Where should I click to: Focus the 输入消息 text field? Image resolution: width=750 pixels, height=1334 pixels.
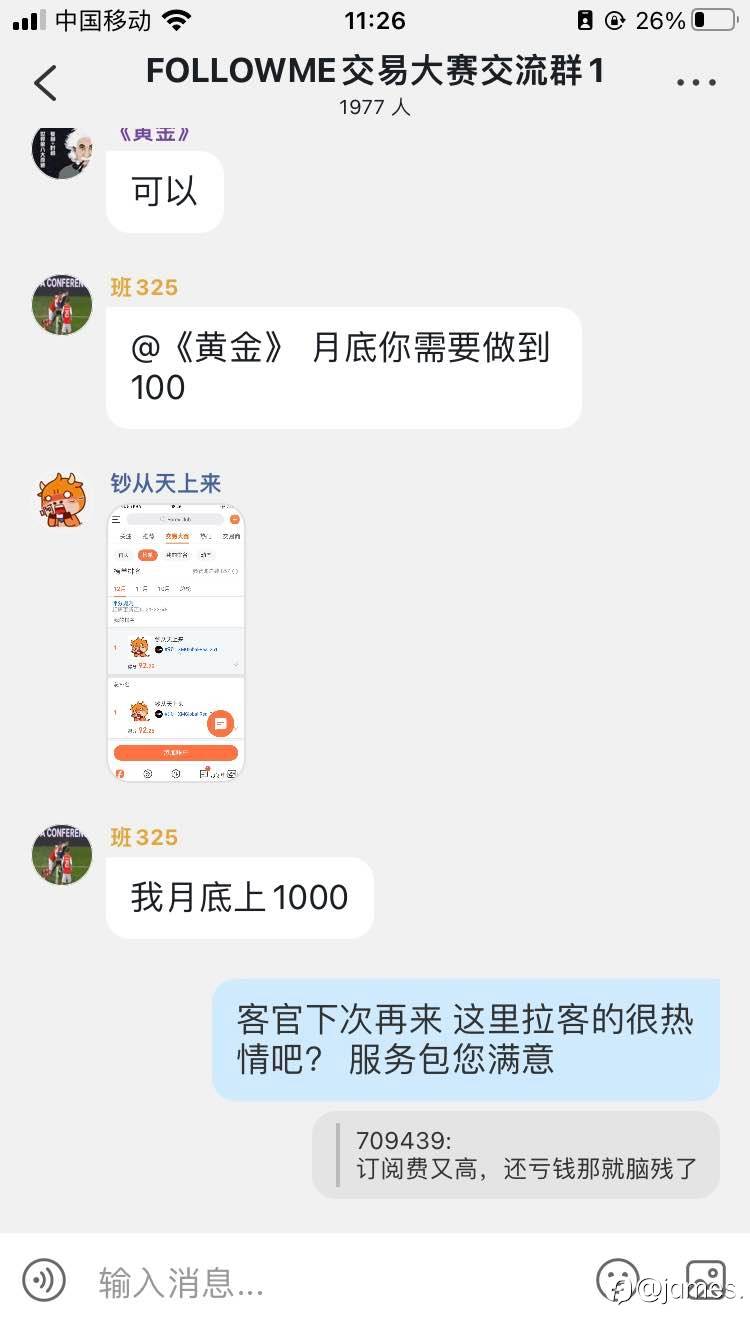[x=330, y=1281]
